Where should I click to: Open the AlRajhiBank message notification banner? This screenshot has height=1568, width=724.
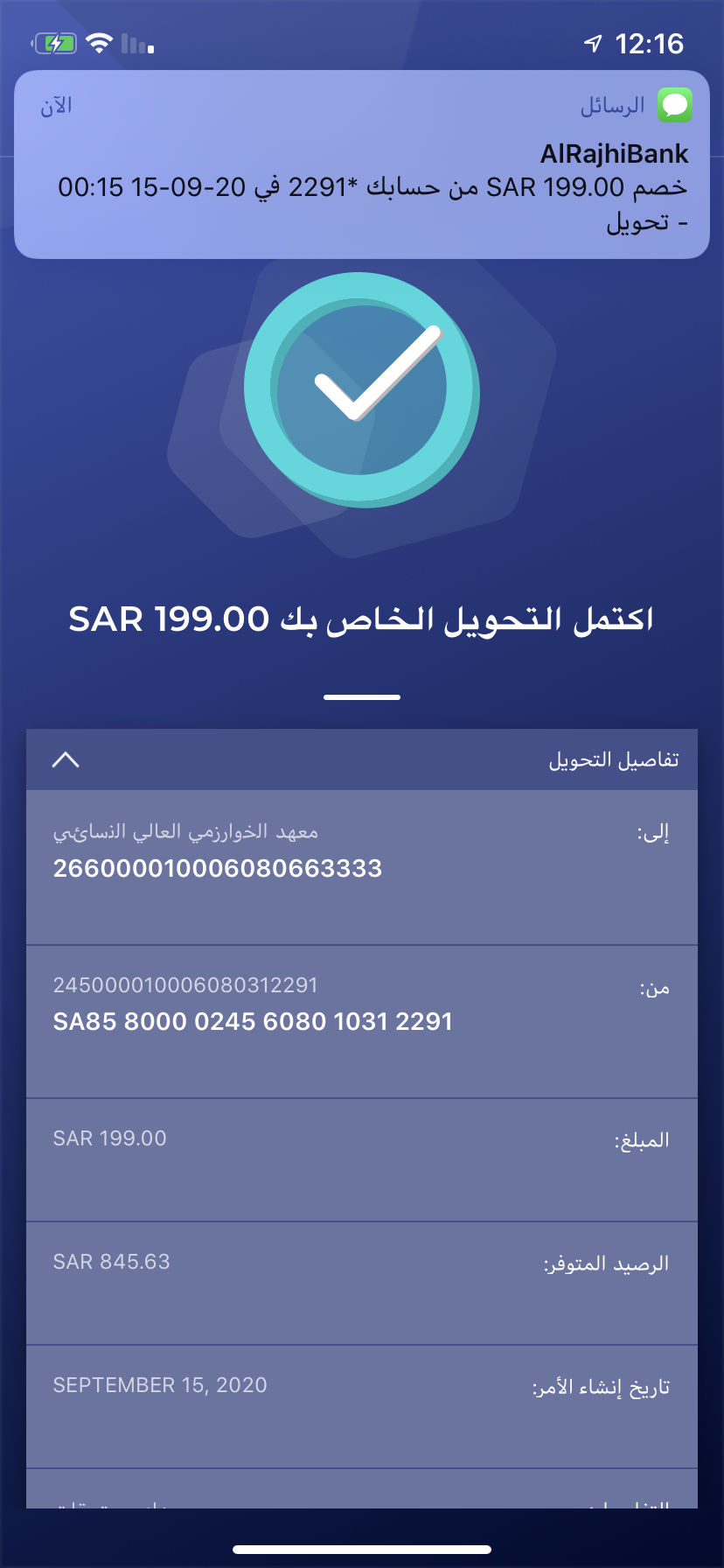click(362, 166)
